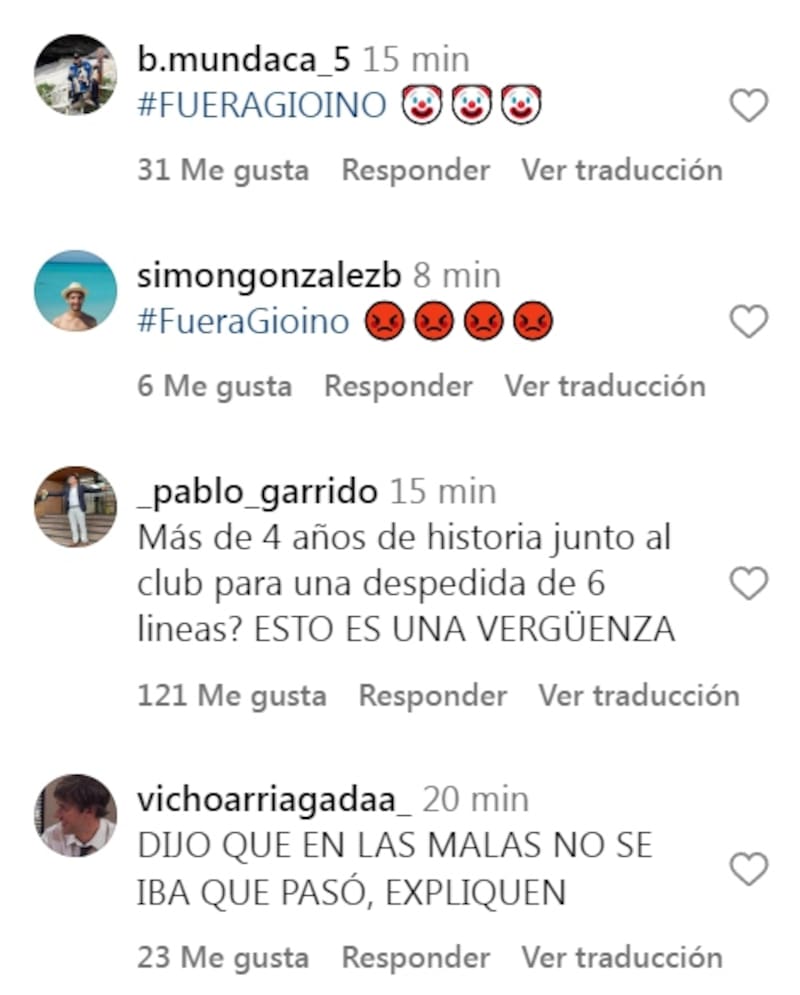View translation of b.mundaca_5's comment
800x995 pixels.
621,170
